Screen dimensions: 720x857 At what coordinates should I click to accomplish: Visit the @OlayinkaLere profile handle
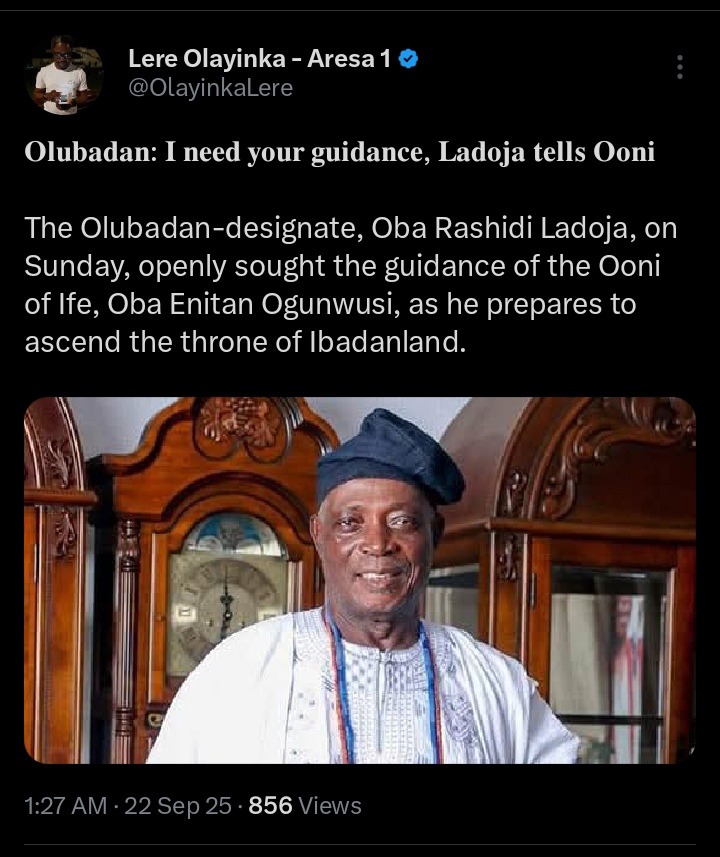(210, 88)
